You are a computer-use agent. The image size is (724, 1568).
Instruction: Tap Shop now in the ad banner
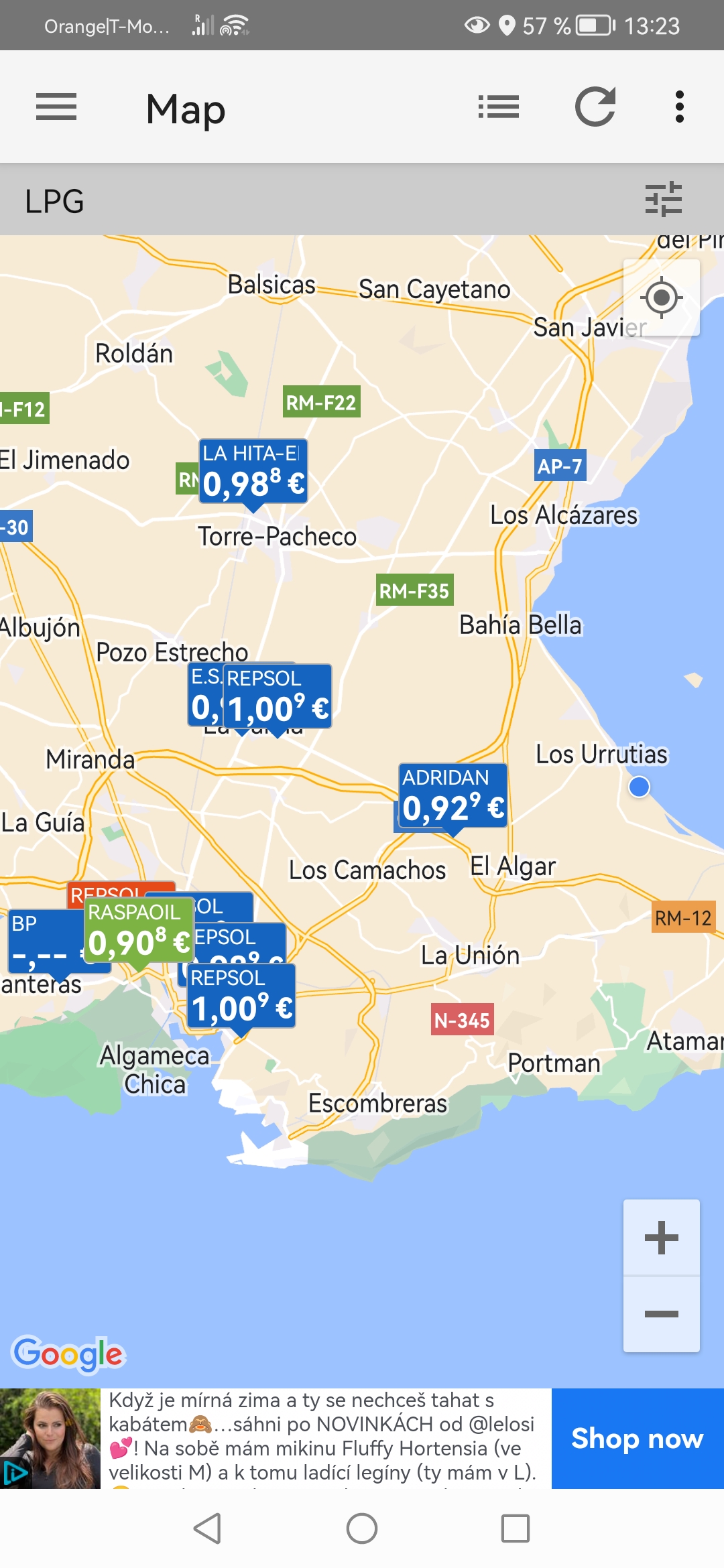pyautogui.click(x=638, y=1439)
